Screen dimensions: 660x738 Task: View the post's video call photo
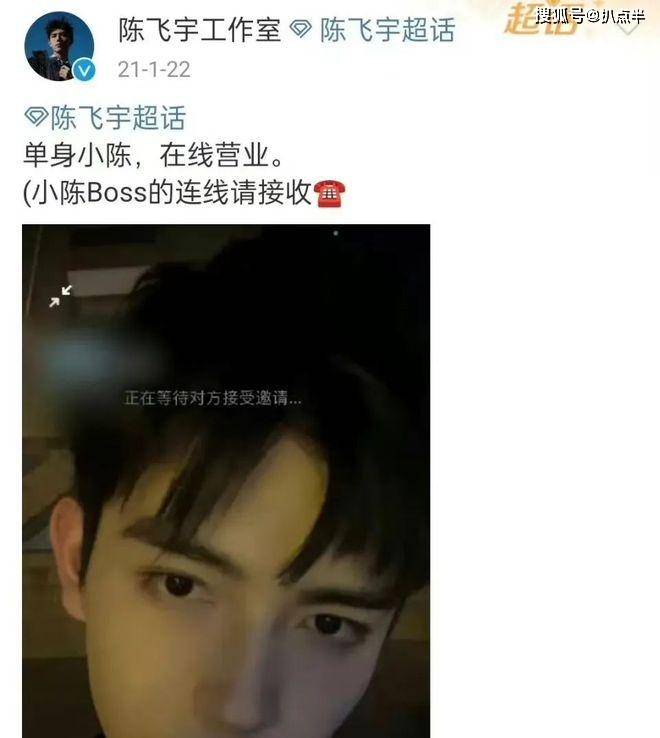(x=226, y=480)
